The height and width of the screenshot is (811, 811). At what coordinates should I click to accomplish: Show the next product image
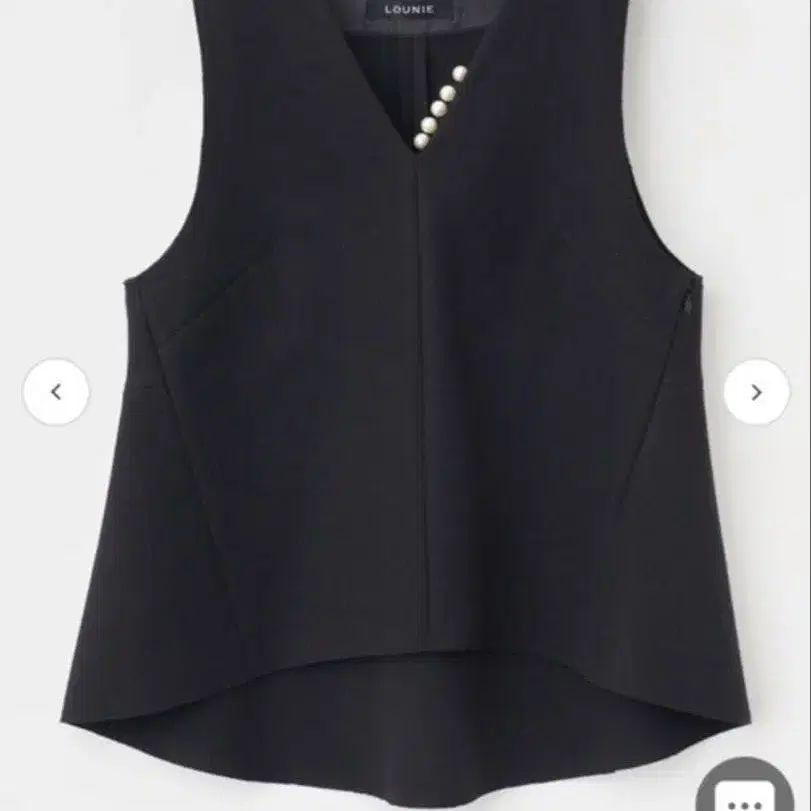756,392
